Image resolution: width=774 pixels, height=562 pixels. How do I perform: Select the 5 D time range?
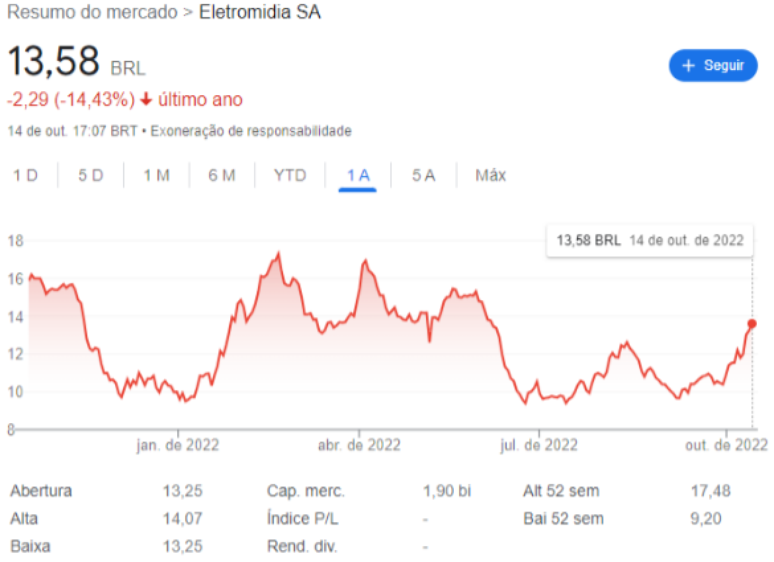coord(91,176)
